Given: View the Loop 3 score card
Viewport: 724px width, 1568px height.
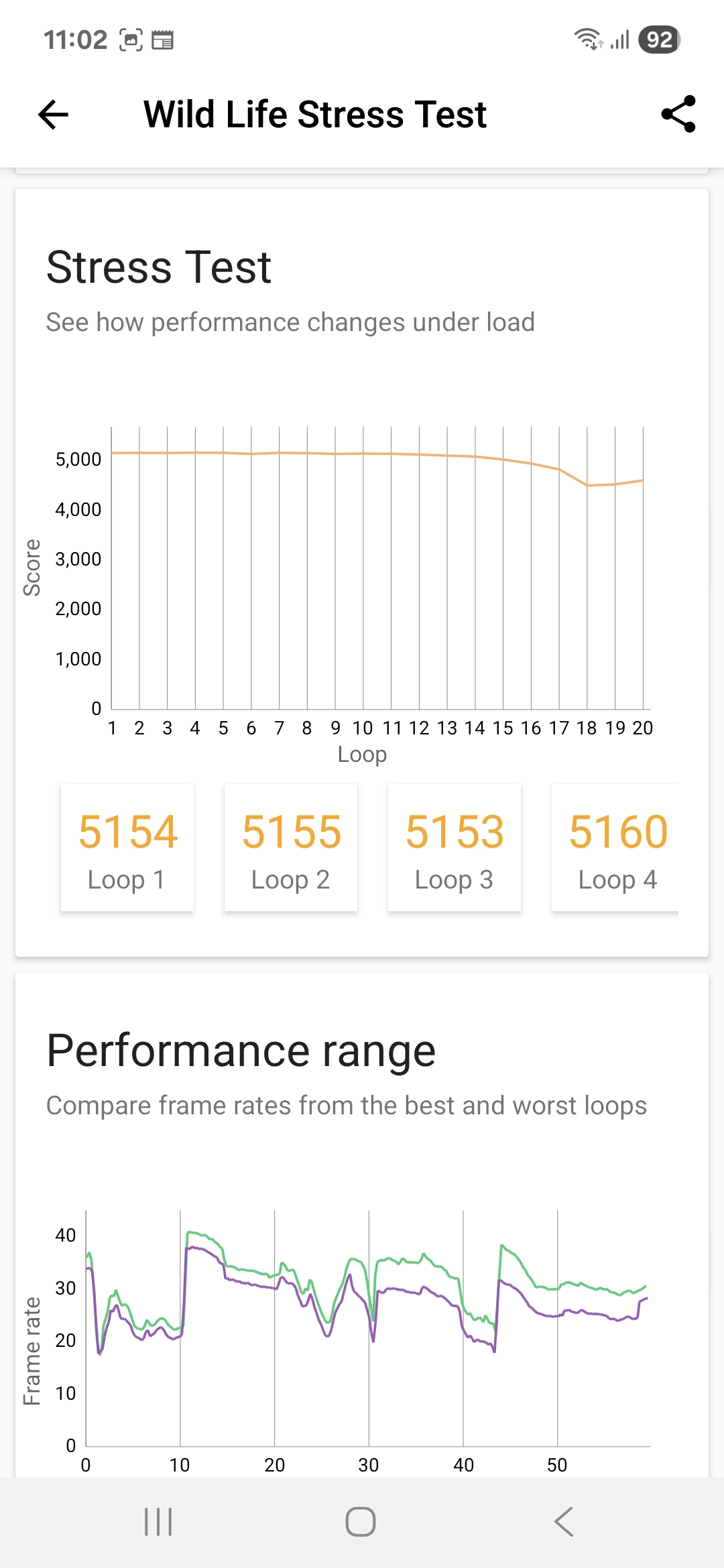Looking at the screenshot, I should click(455, 848).
